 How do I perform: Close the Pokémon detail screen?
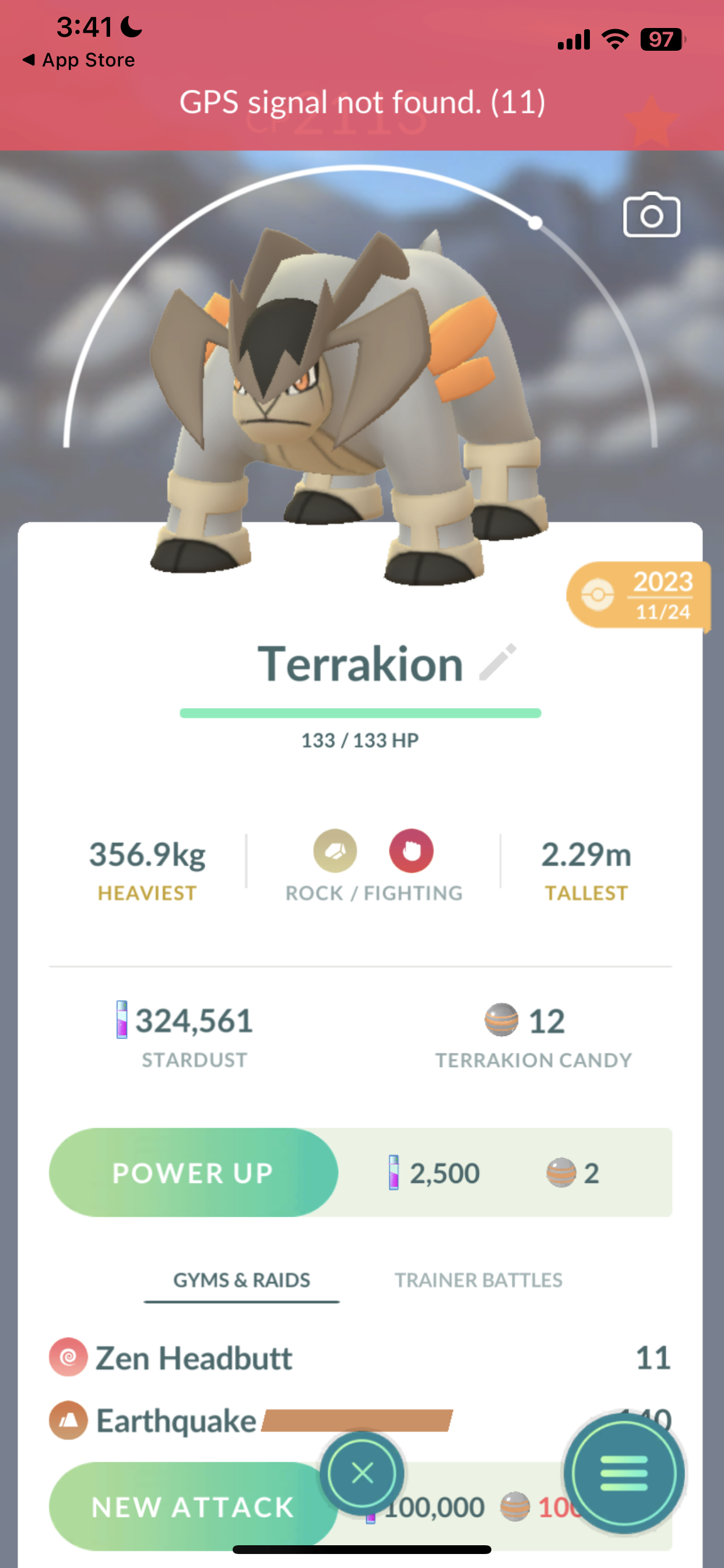[363, 1473]
